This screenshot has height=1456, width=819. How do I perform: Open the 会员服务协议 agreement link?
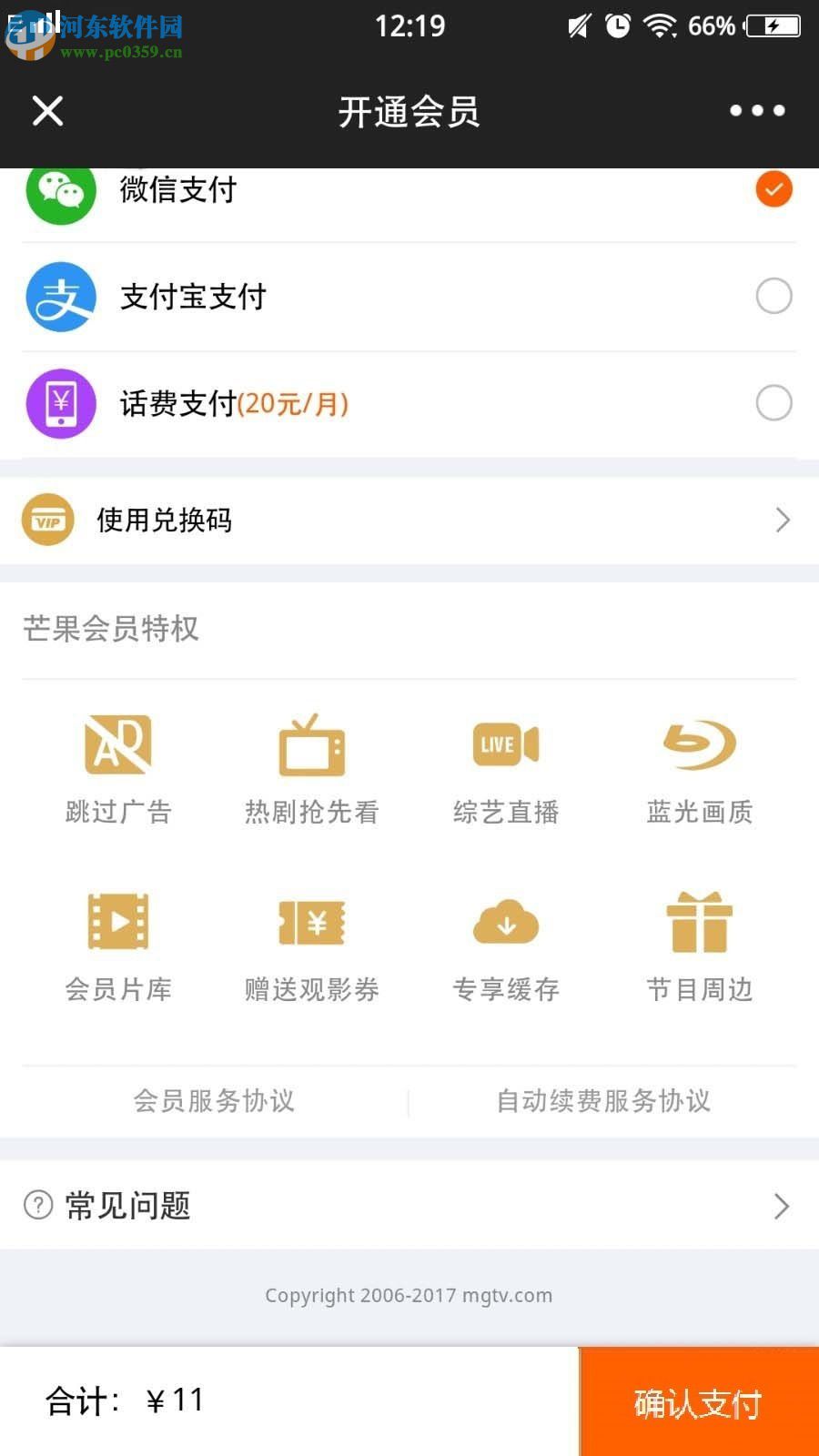[213, 1101]
